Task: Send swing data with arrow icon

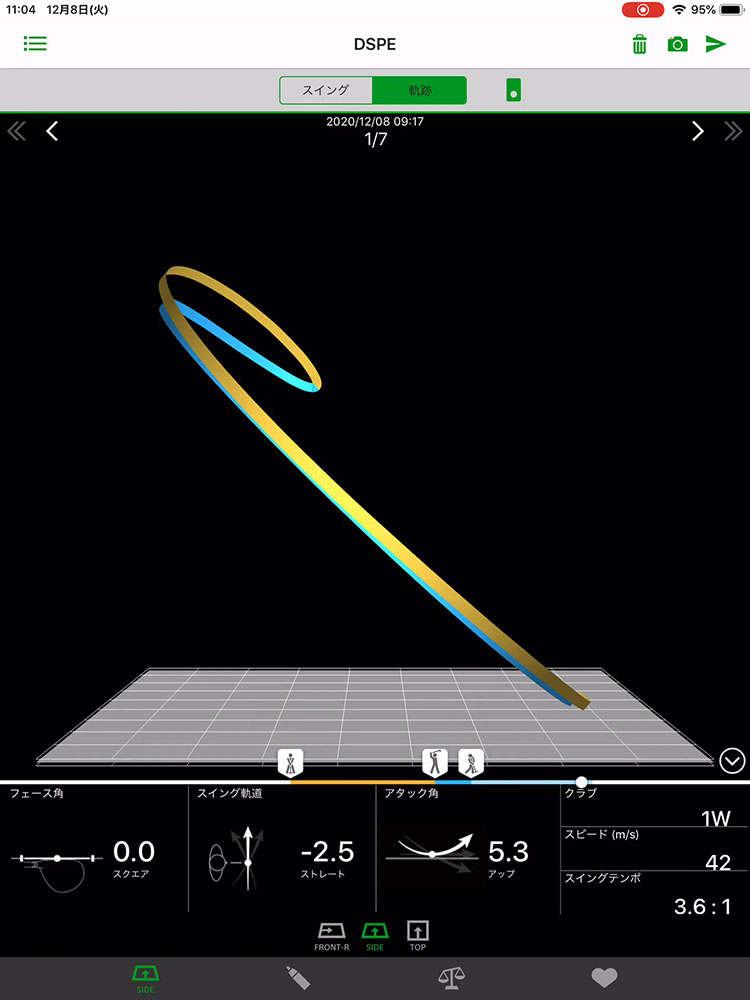Action: click(x=715, y=44)
